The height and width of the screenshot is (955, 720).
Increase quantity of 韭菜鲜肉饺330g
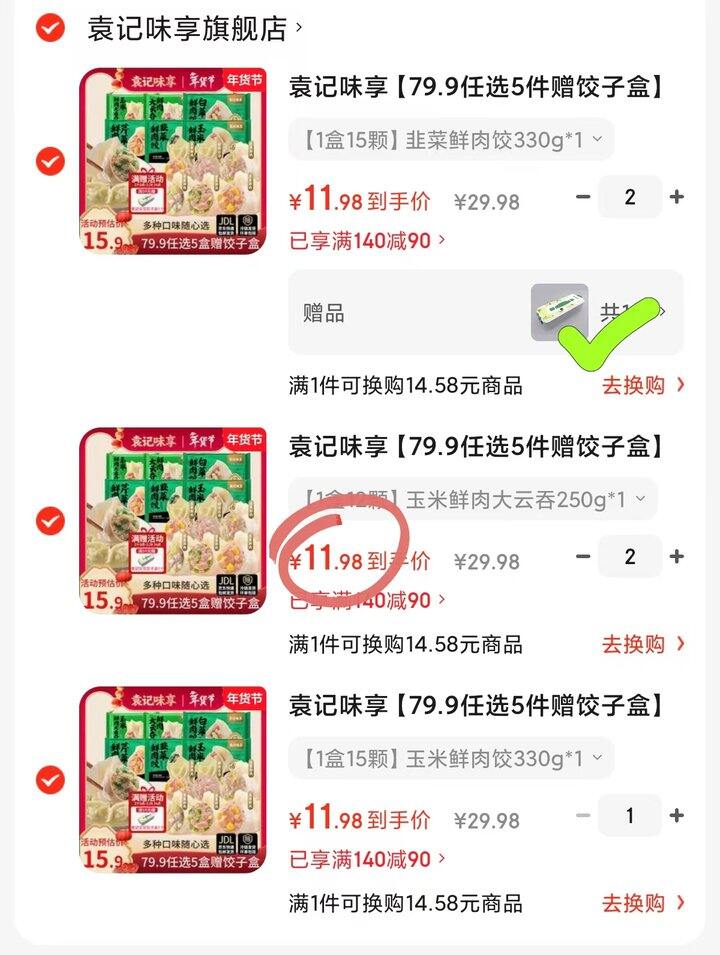coord(677,197)
